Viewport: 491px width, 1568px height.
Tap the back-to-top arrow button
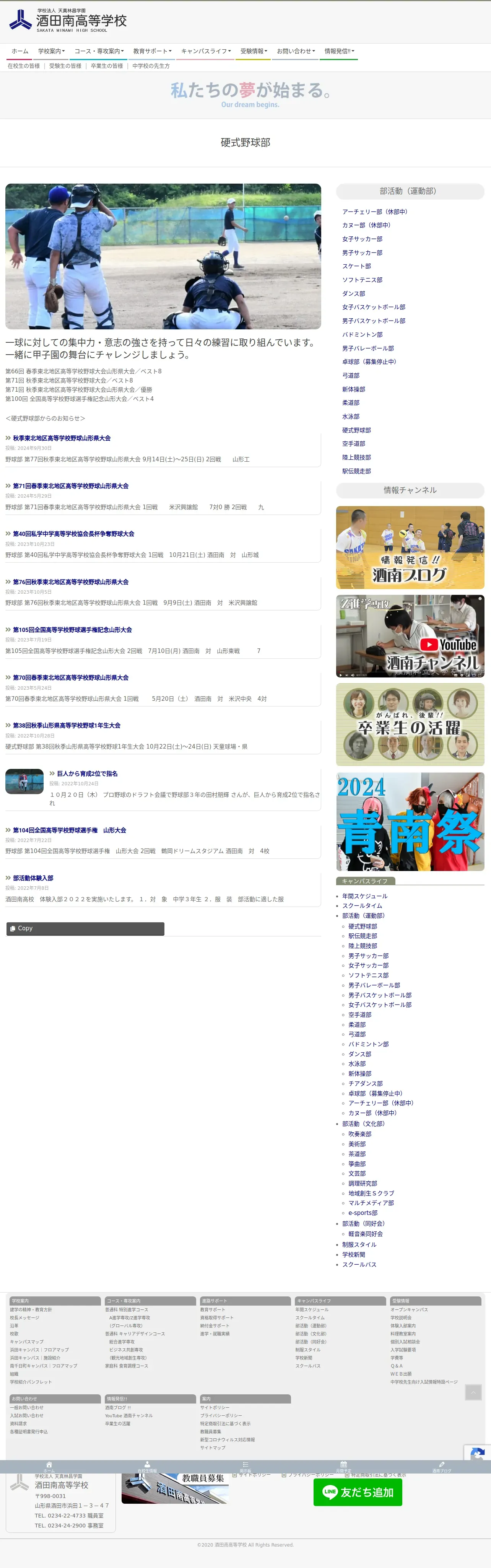click(473, 1392)
